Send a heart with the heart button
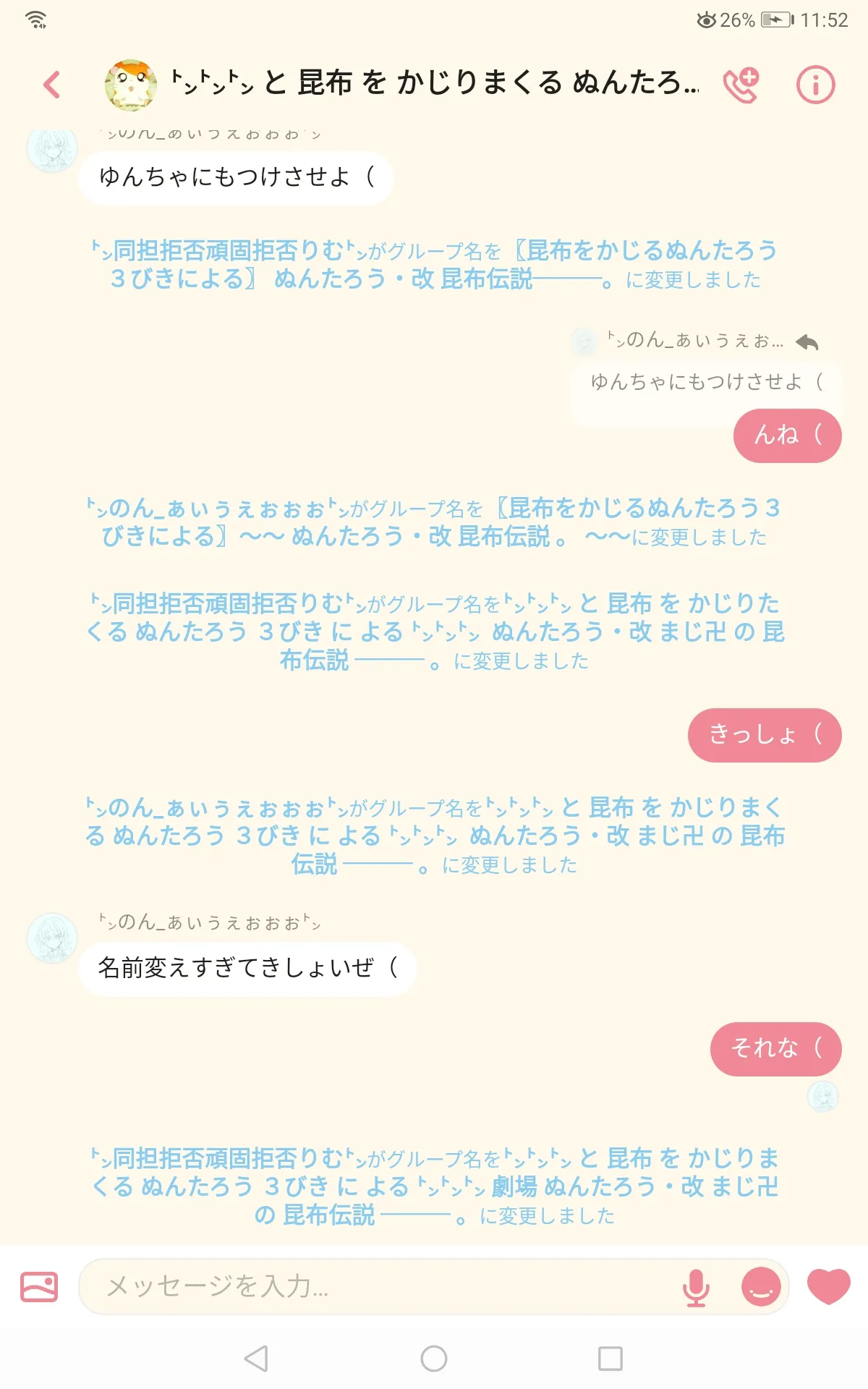The image size is (868, 1389). [829, 1286]
